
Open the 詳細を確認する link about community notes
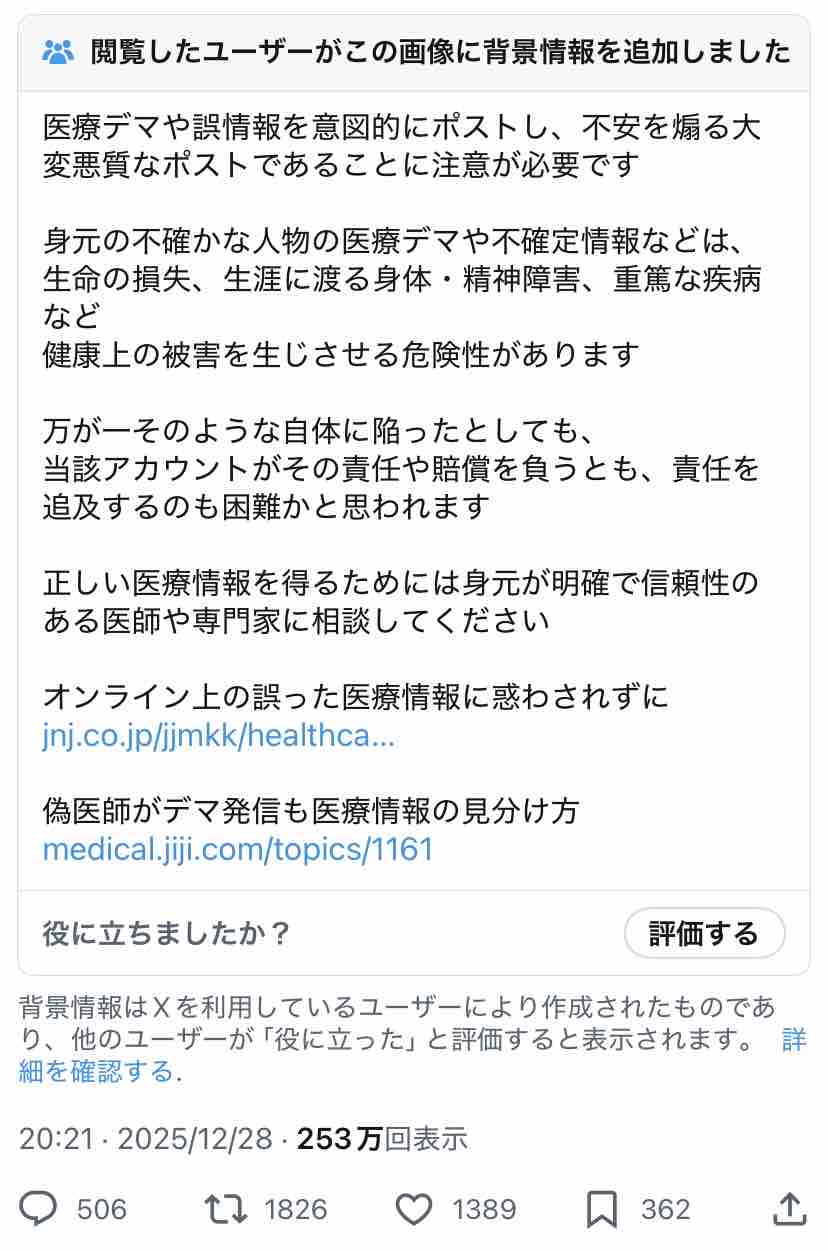point(98,1072)
